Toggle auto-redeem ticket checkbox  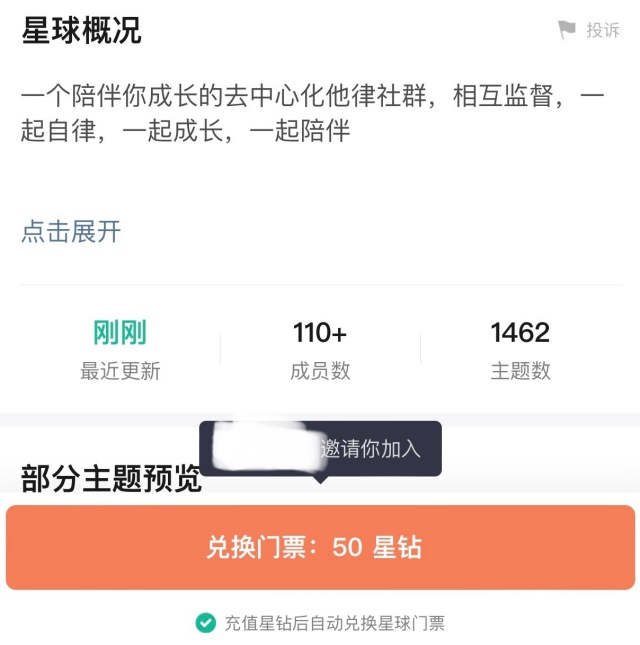coord(206,622)
